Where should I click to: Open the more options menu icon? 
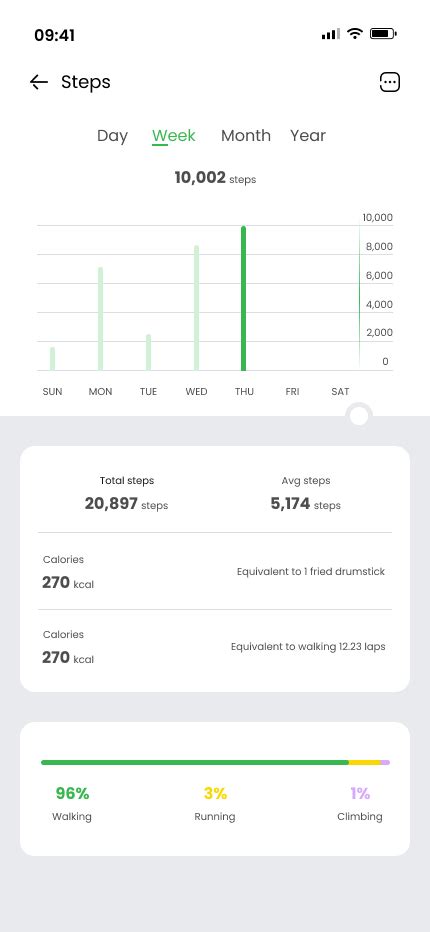tap(390, 82)
